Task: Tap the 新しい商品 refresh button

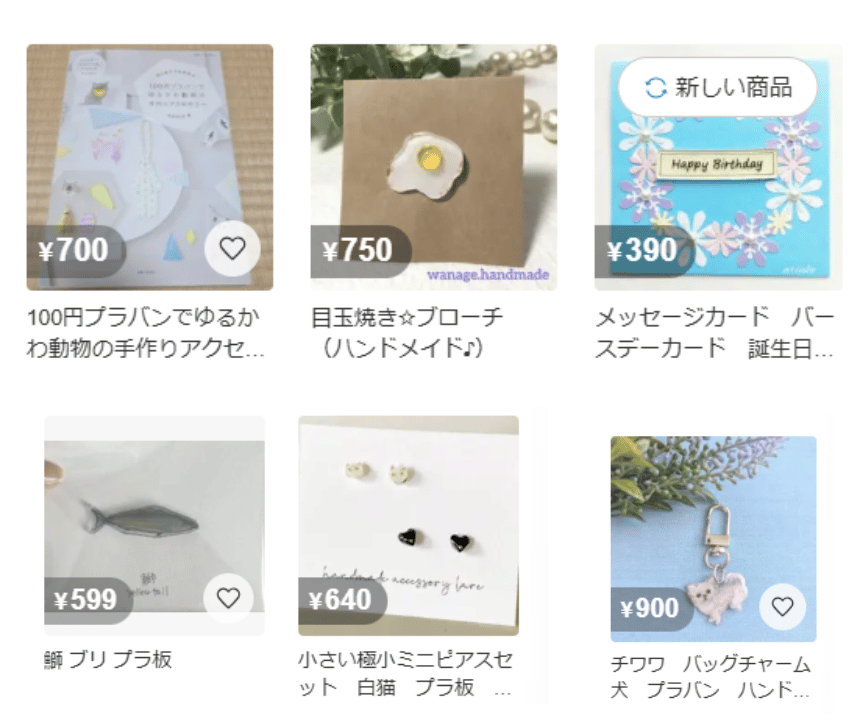Action: point(717,88)
